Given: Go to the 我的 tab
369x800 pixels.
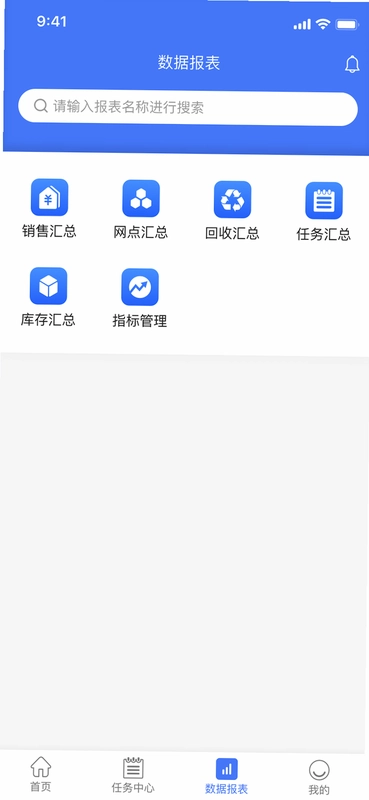Looking at the screenshot, I should click(319, 778).
